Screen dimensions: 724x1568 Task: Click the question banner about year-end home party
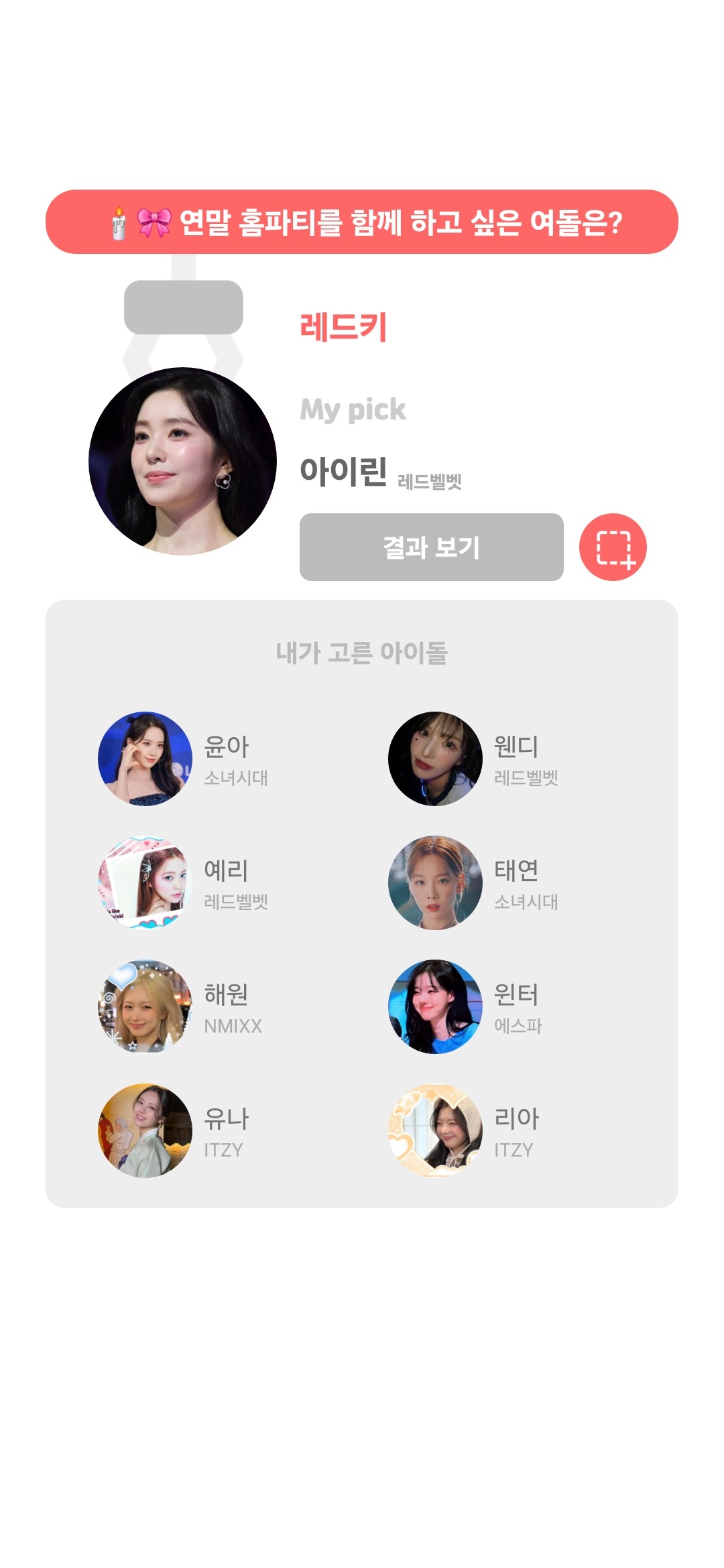[x=362, y=221]
